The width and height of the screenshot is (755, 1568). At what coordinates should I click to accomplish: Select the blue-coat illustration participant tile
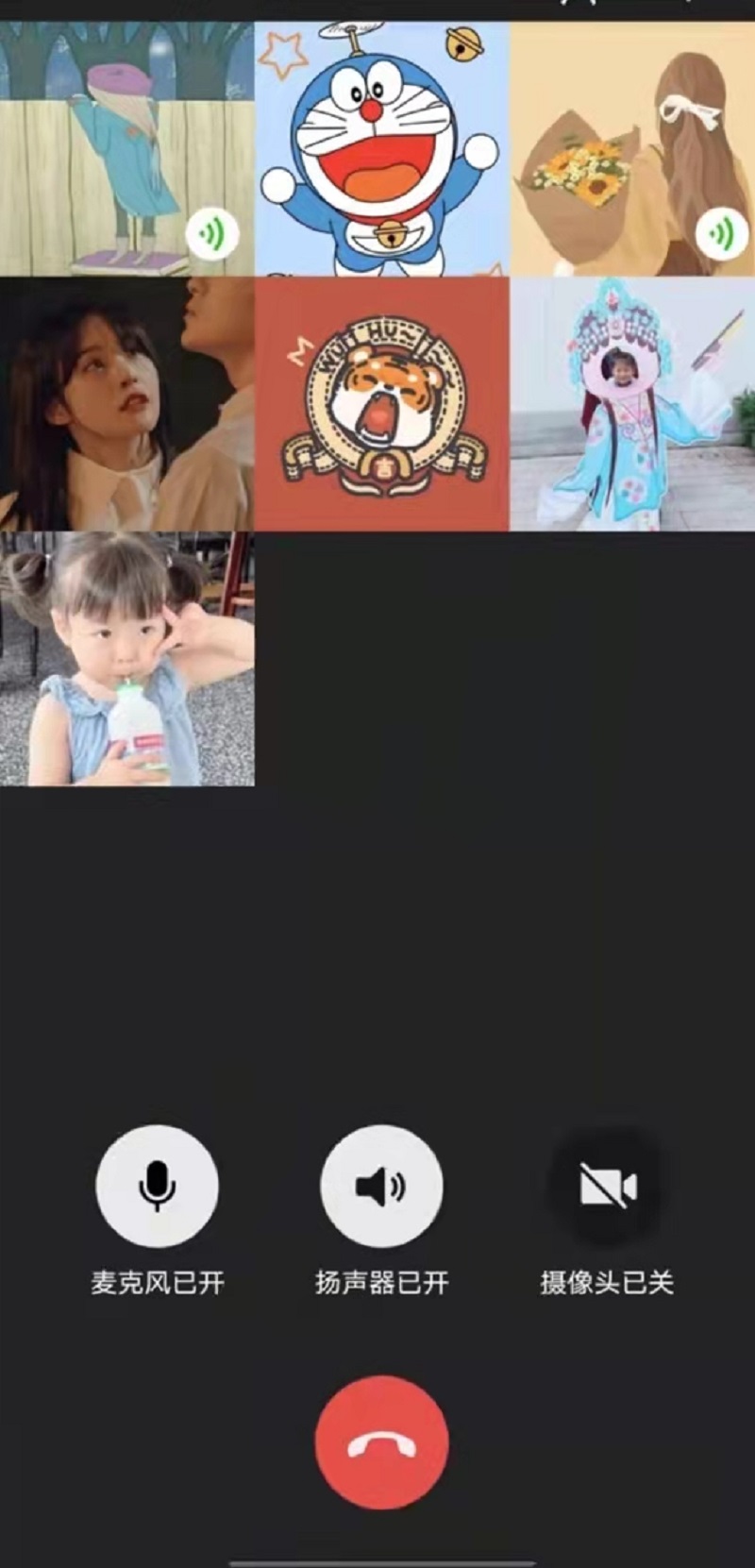coord(126,149)
